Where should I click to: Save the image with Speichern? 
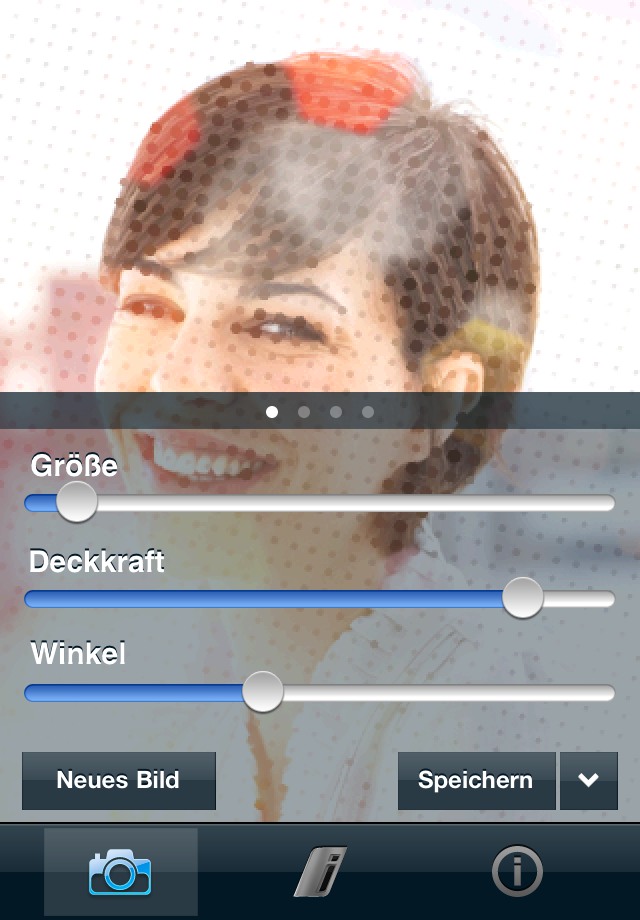point(476,780)
